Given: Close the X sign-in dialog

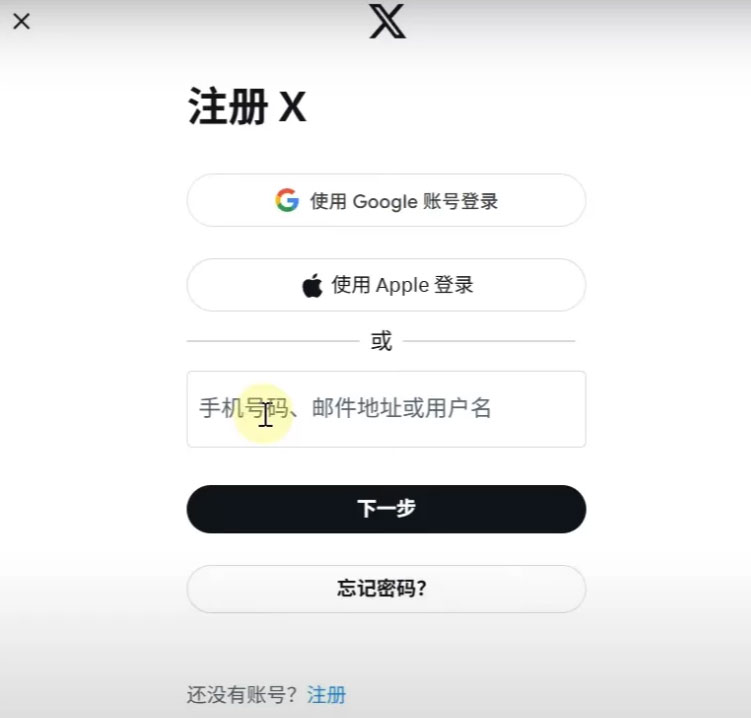Looking at the screenshot, I should click(21, 21).
